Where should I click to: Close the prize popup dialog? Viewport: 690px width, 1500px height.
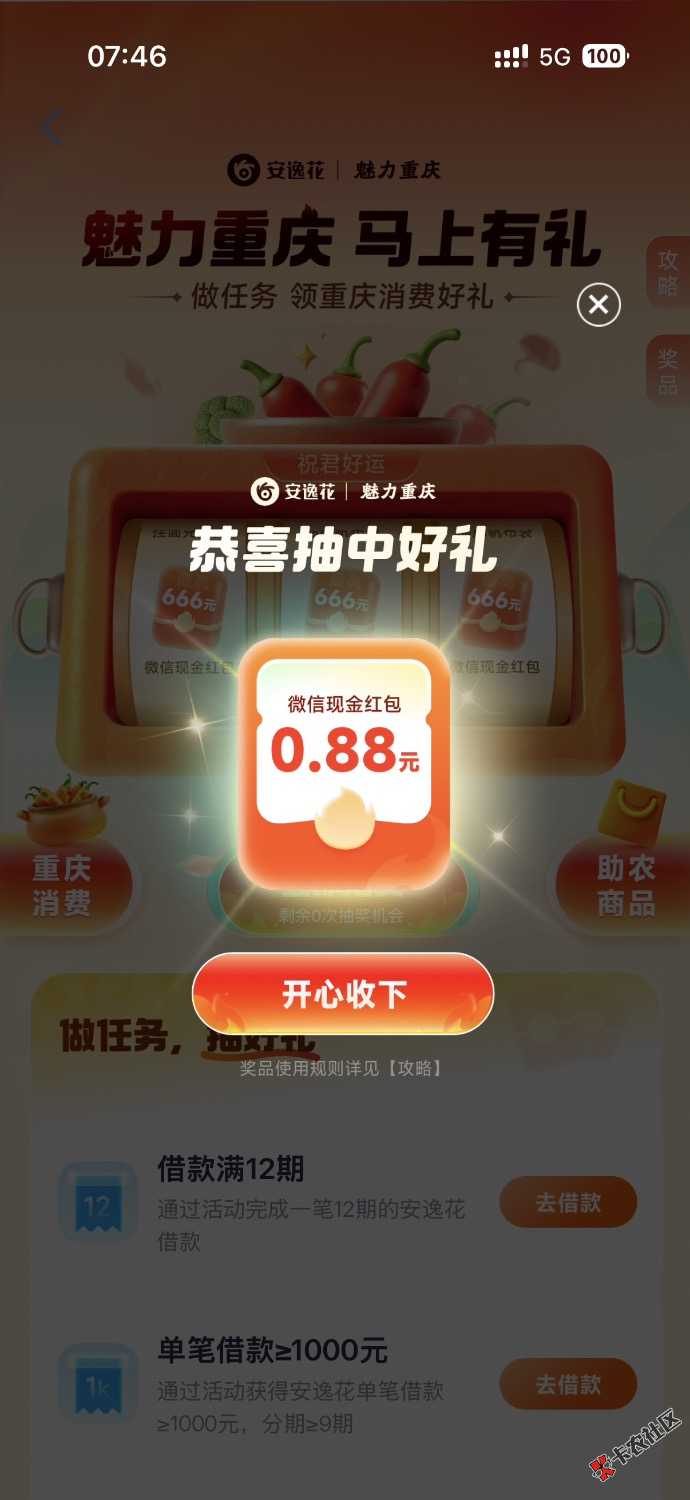point(599,305)
